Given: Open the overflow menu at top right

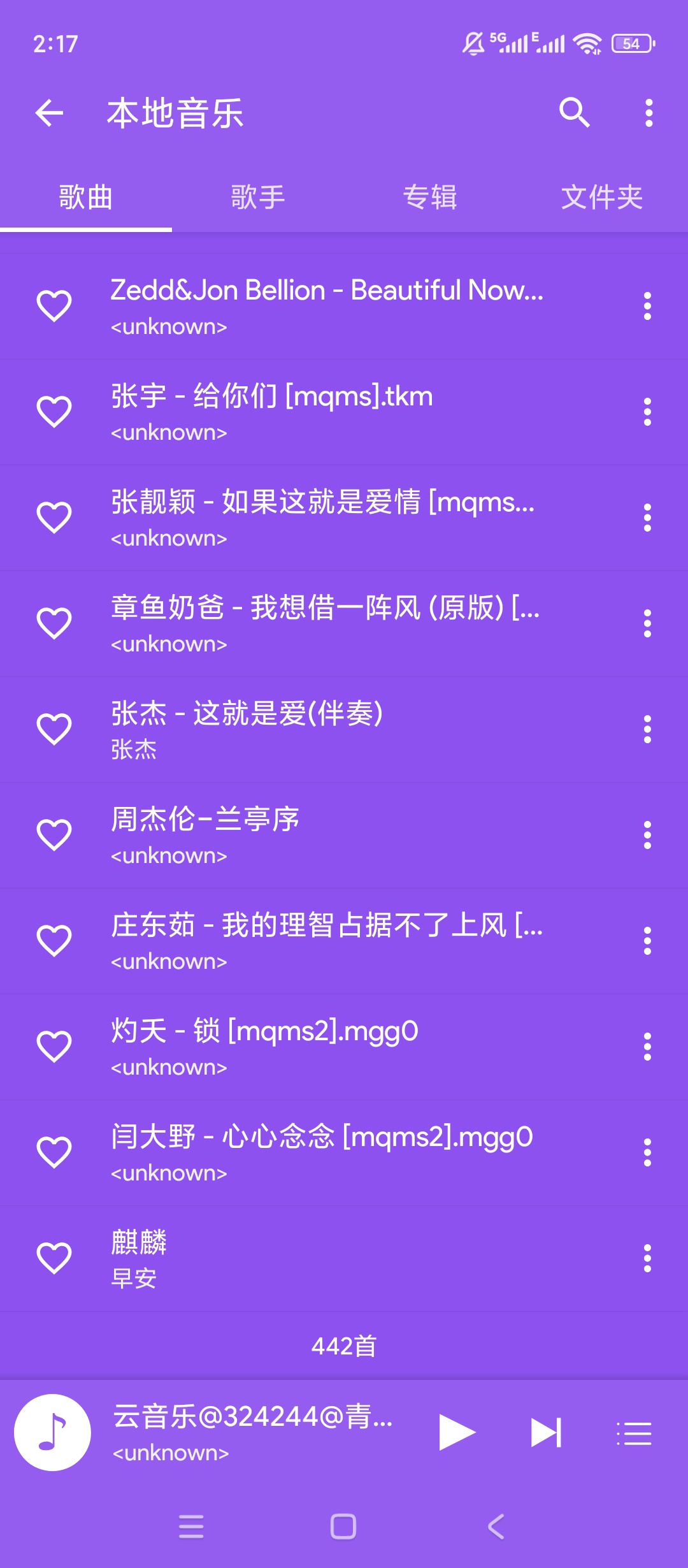Looking at the screenshot, I should tap(649, 113).
